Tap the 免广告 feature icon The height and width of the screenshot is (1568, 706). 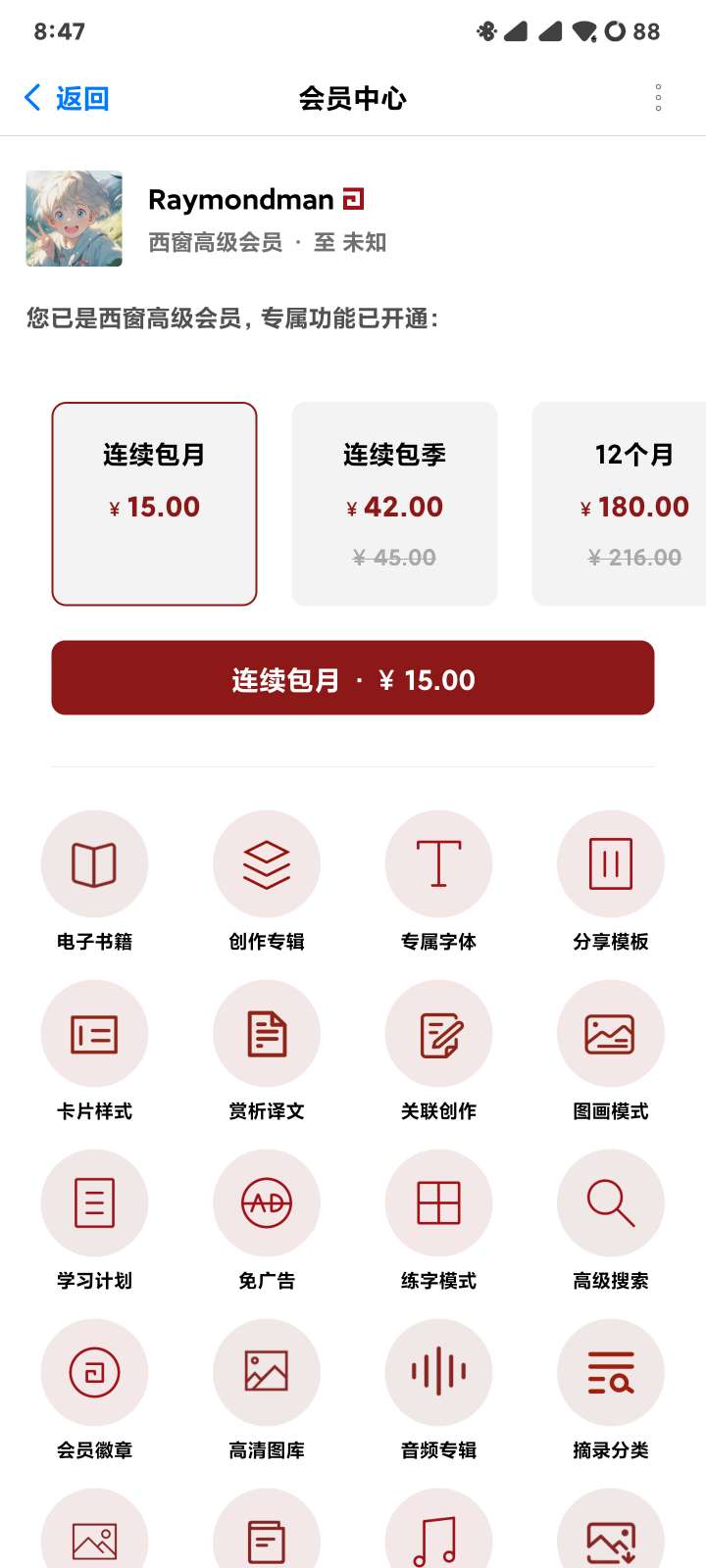[x=267, y=1203]
